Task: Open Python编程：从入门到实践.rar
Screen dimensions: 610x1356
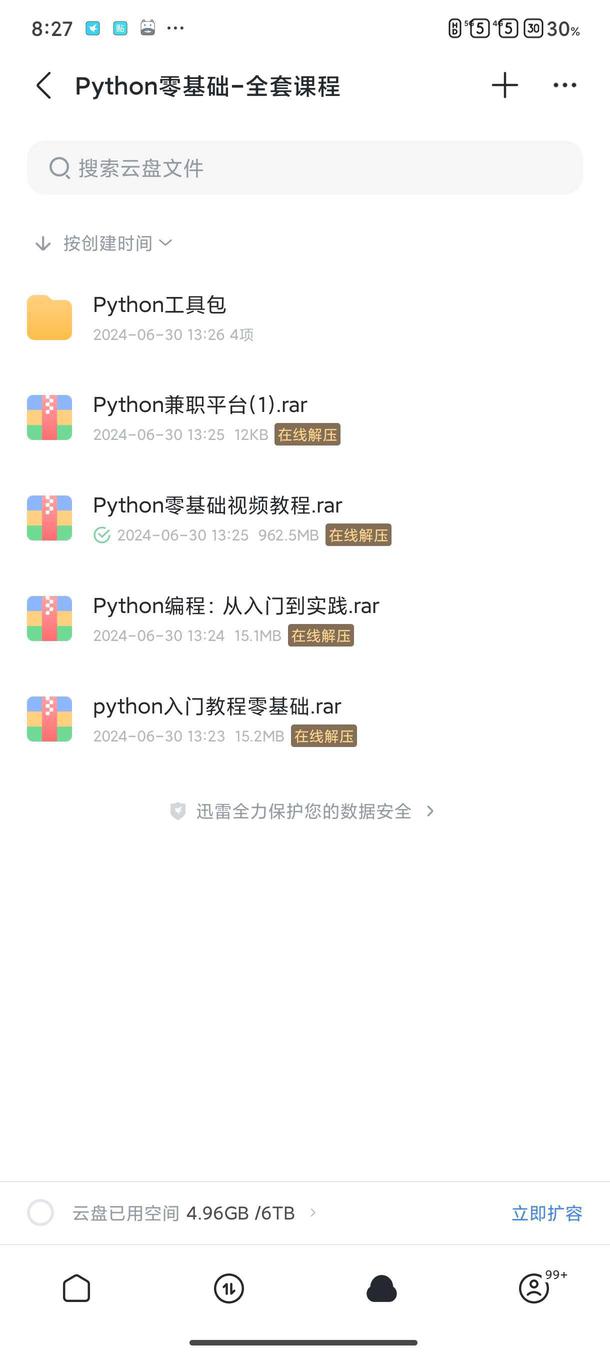Action: tap(304, 618)
